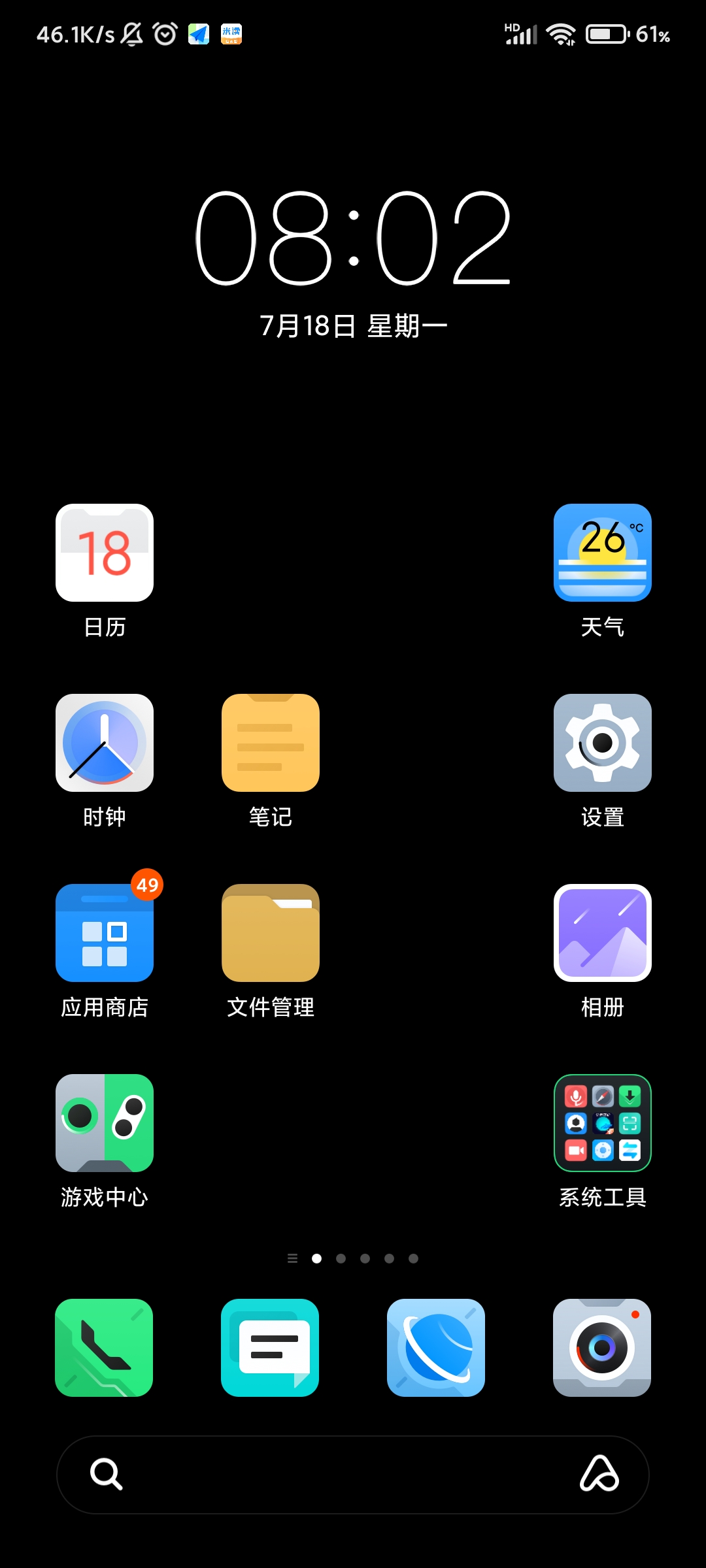The image size is (706, 1568).
Task: Open the messages app in dock
Action: pos(270,1347)
